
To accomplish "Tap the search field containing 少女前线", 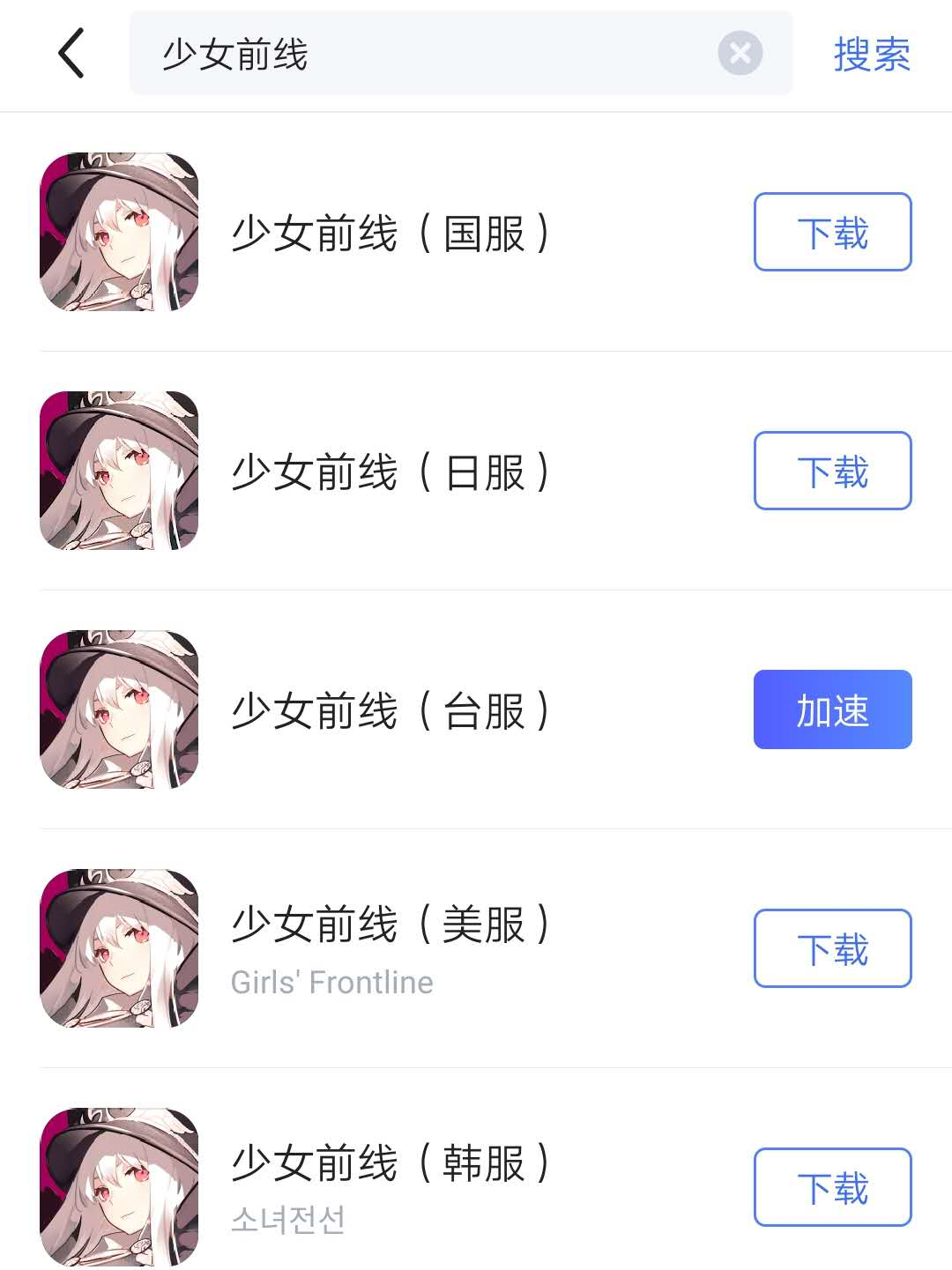I will tap(423, 53).
